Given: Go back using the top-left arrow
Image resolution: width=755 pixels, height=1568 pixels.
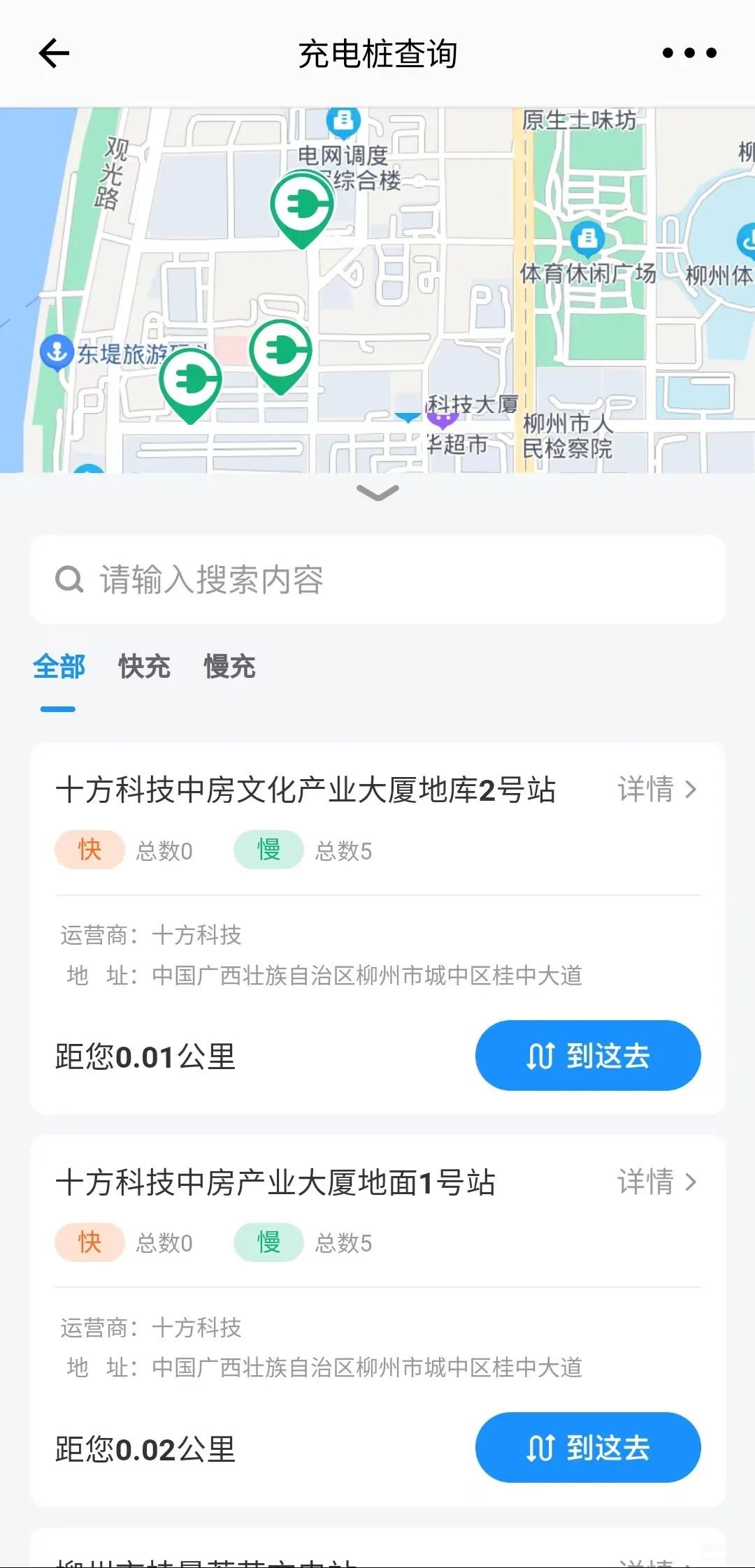Looking at the screenshot, I should click(54, 53).
